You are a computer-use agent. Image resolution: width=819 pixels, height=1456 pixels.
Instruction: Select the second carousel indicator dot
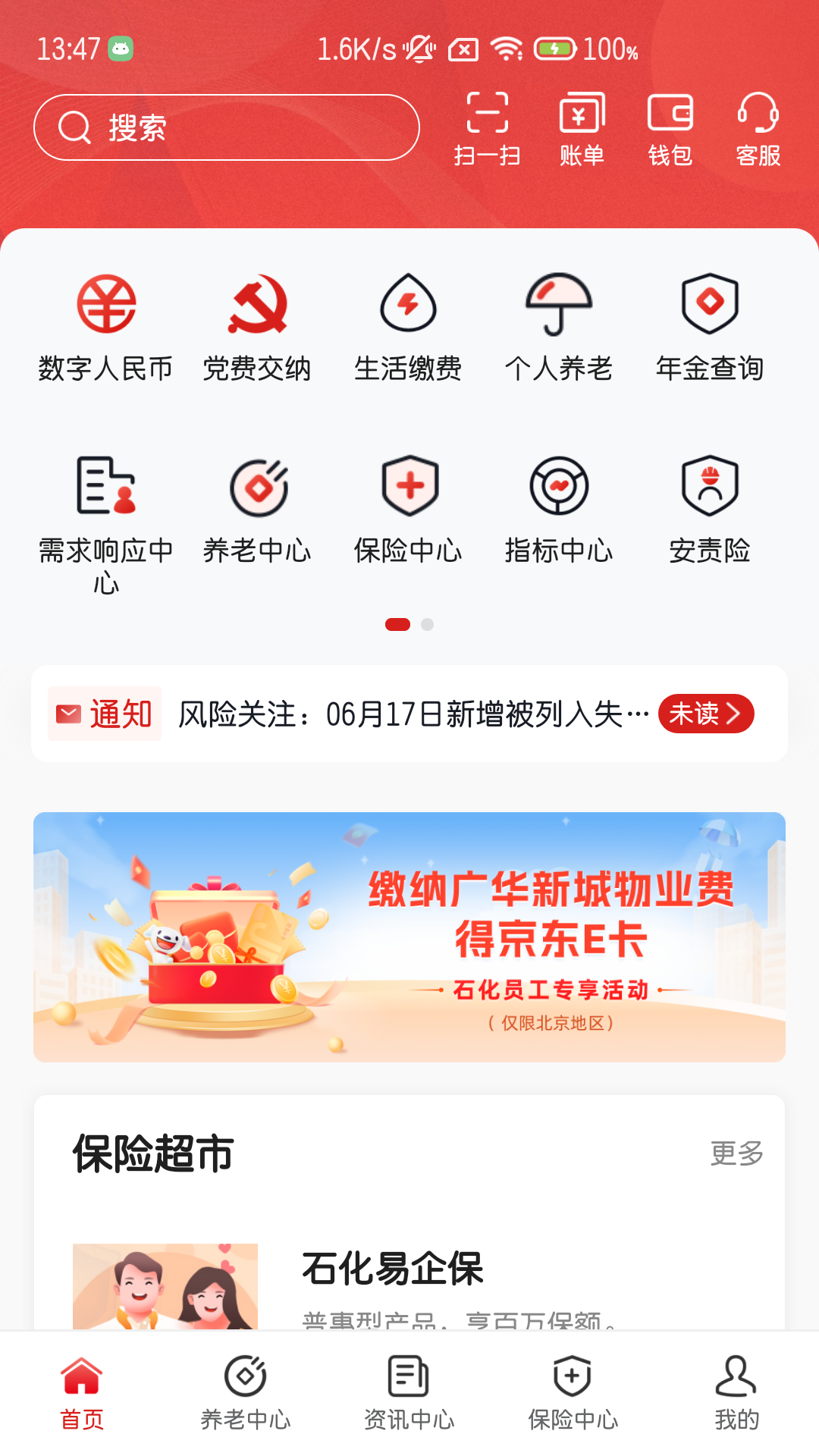pyautogui.click(x=427, y=626)
